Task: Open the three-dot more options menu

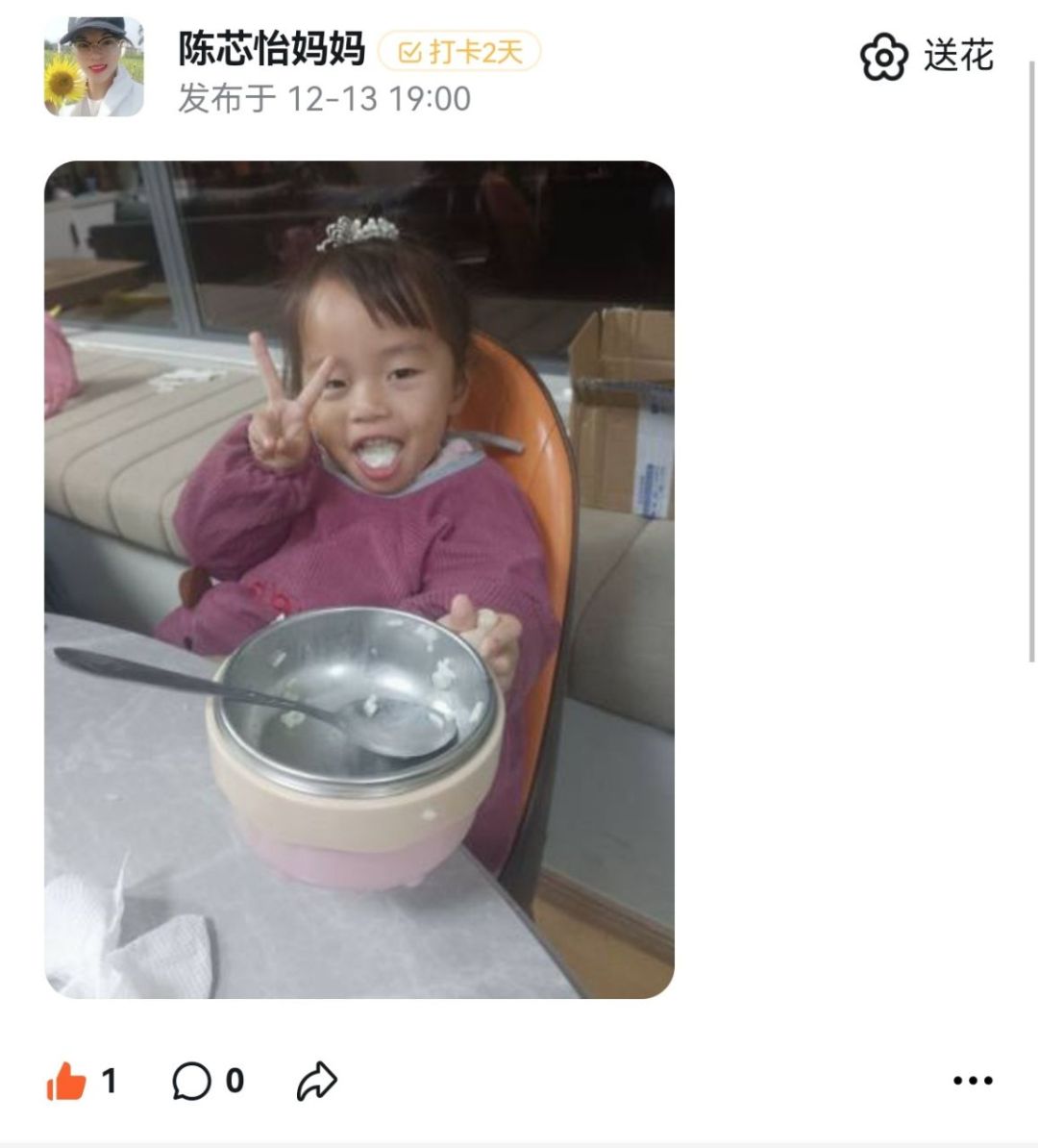Action: pyautogui.click(x=972, y=1081)
